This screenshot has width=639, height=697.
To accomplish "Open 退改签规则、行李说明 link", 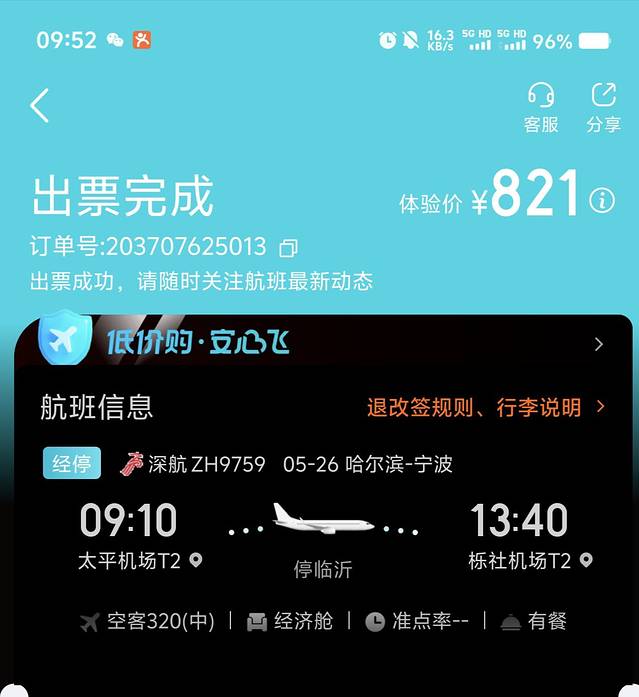I will [486, 407].
